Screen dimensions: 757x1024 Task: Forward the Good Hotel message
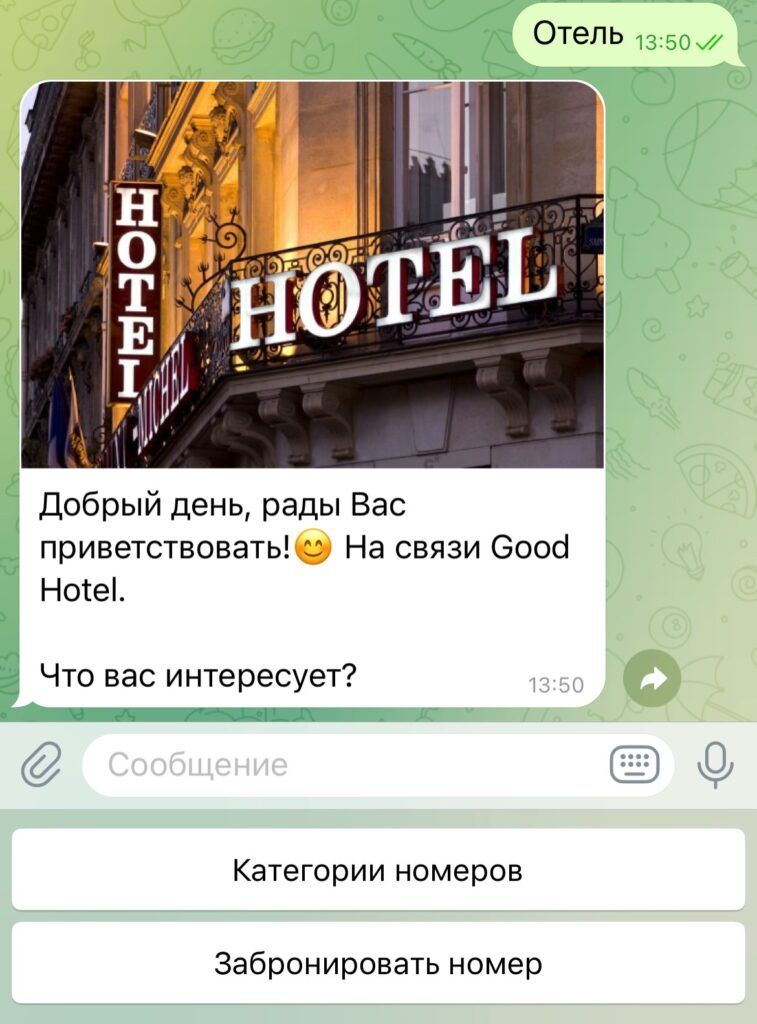652,681
